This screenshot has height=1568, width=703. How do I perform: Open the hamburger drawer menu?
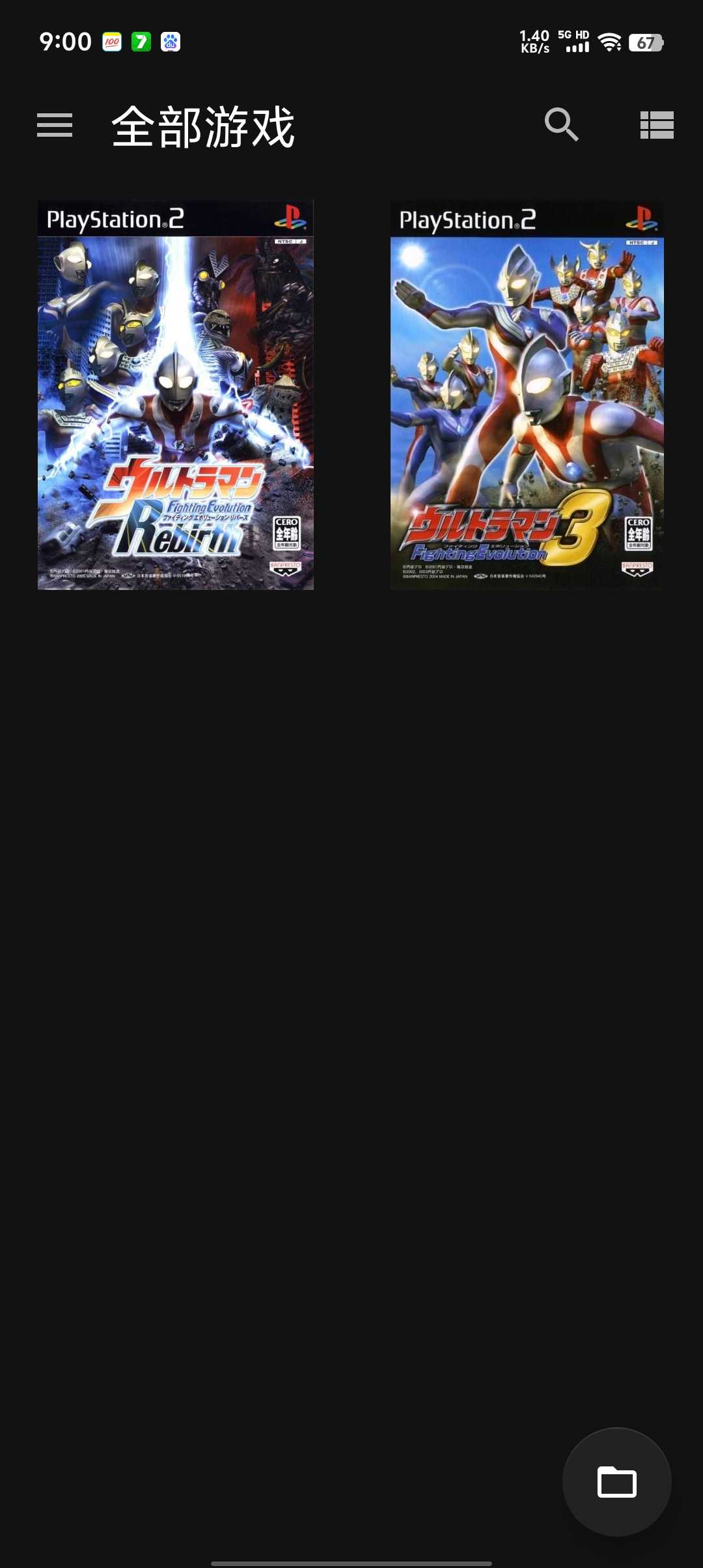pos(55,125)
